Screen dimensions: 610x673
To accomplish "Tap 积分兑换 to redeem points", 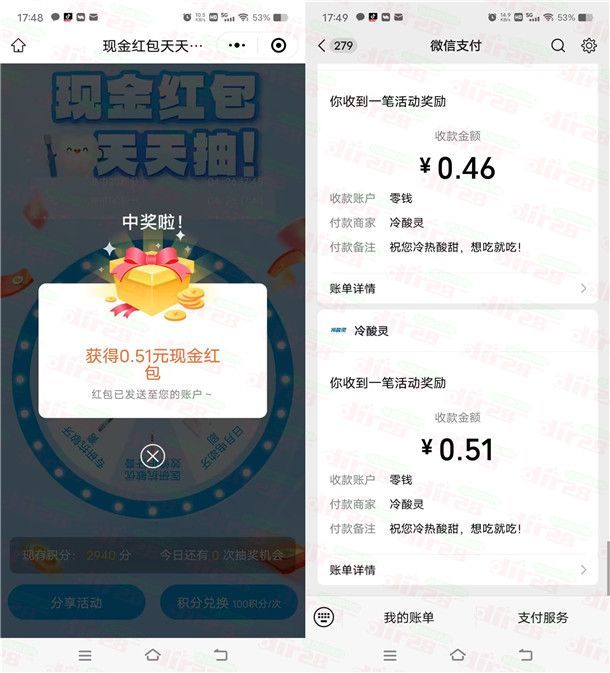I will pos(226,603).
